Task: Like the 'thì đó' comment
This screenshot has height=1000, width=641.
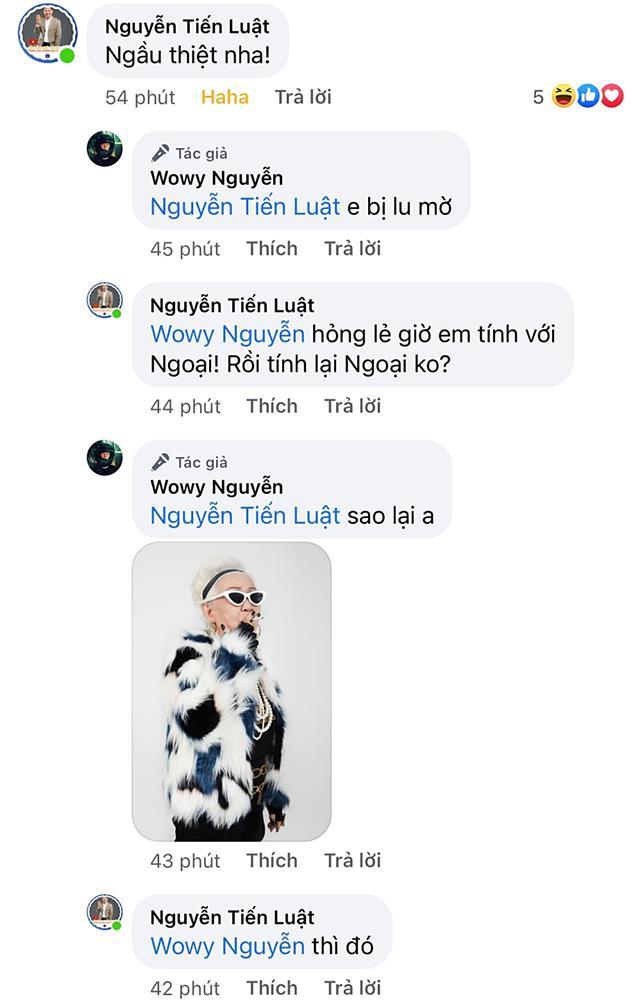Action: click(x=272, y=988)
